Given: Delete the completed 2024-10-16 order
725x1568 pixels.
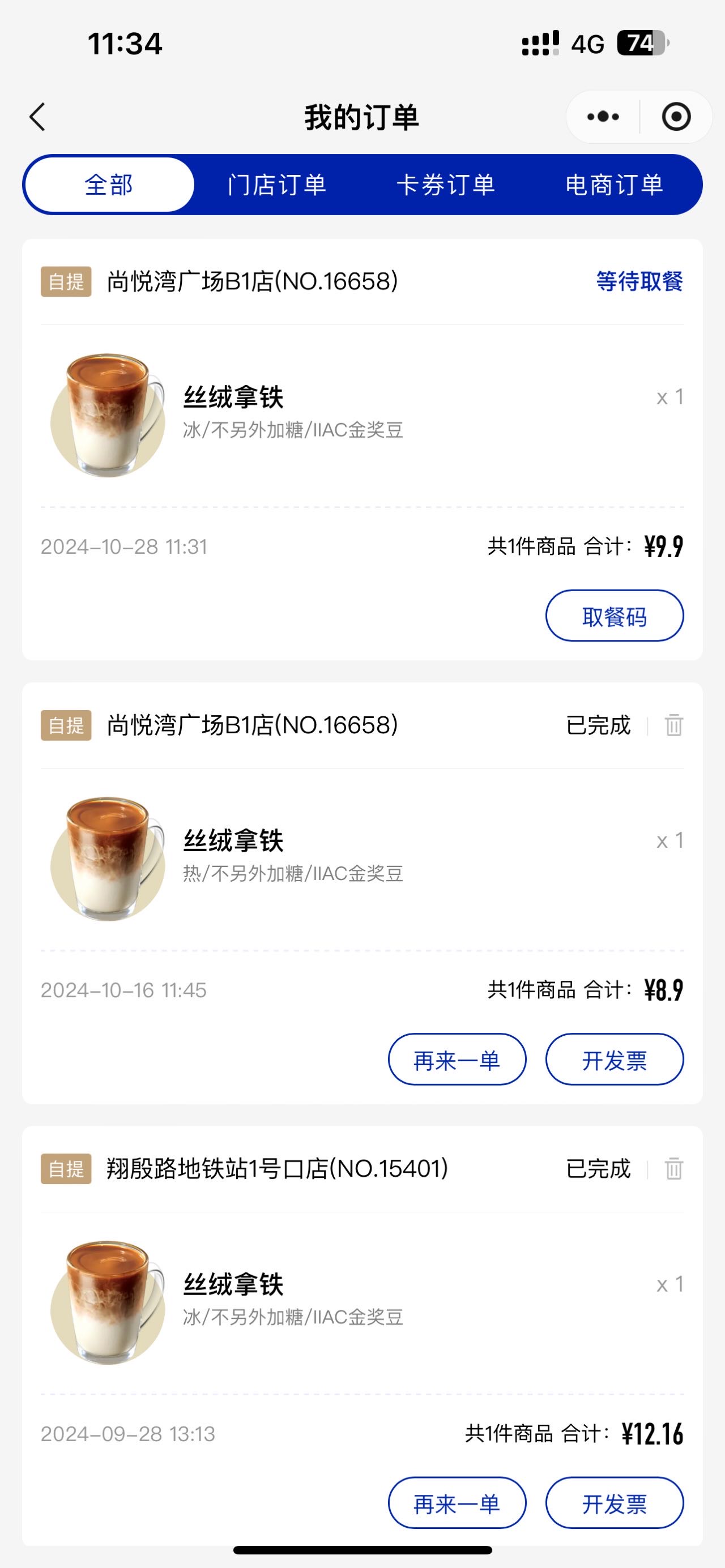Looking at the screenshot, I should click(x=674, y=725).
